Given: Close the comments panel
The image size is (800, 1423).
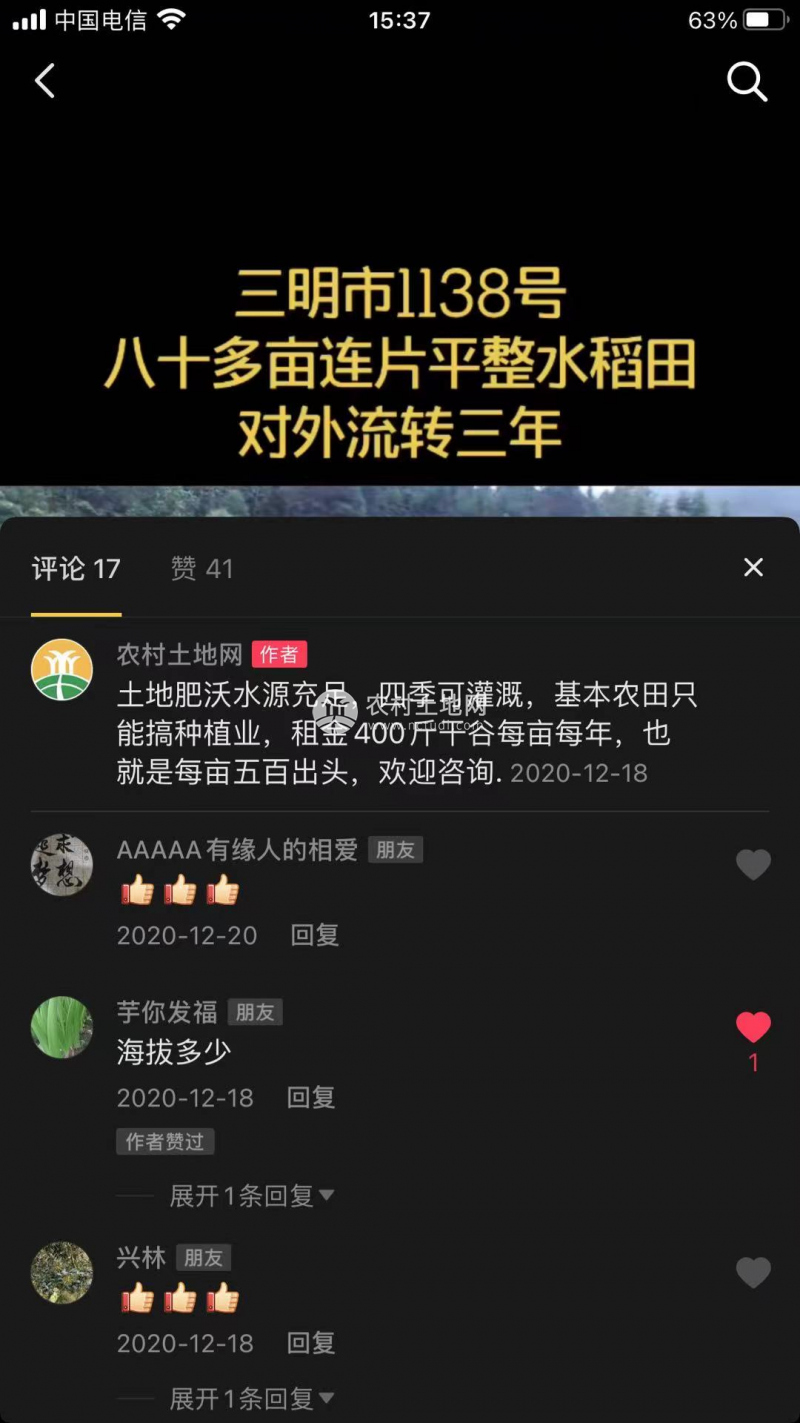Looking at the screenshot, I should pos(753,568).
